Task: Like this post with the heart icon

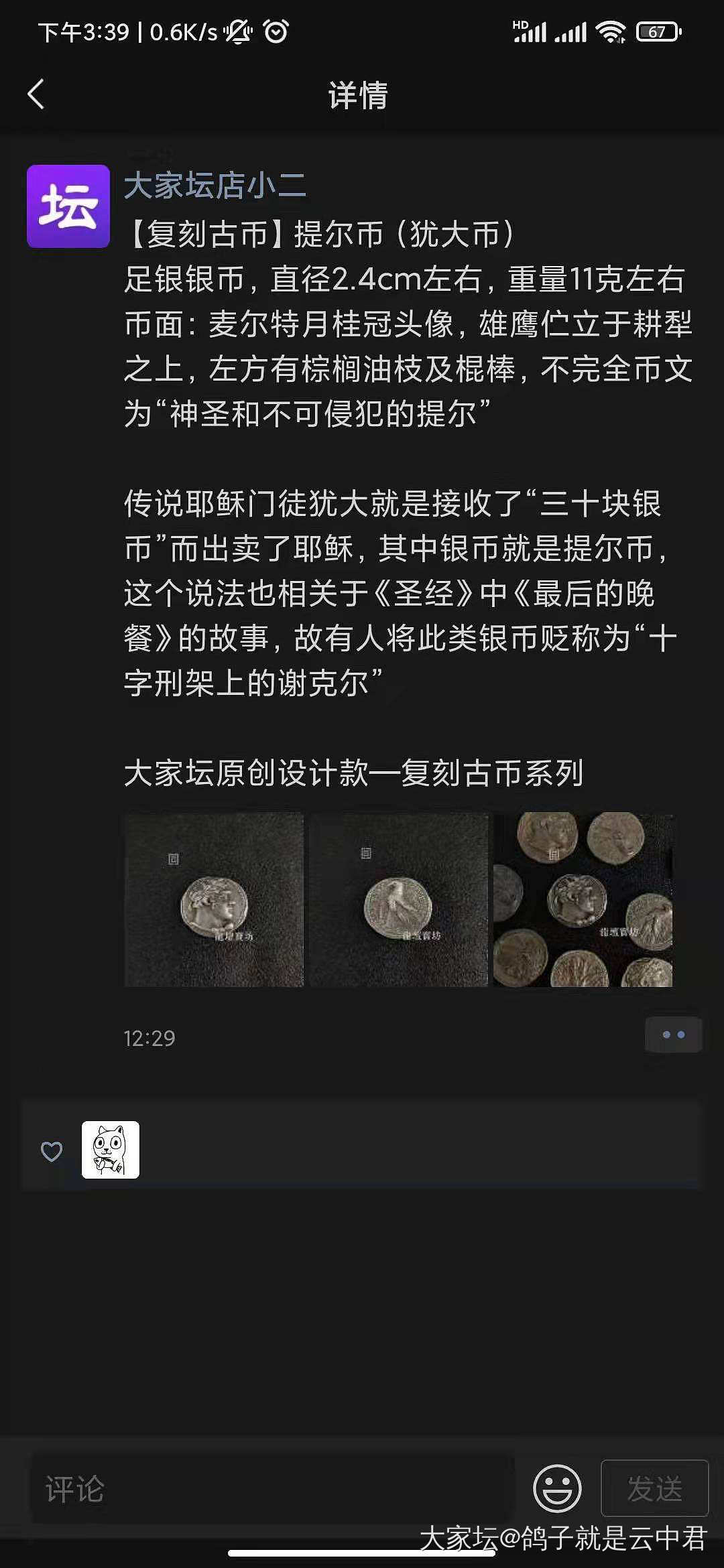Action: pos(52,1151)
